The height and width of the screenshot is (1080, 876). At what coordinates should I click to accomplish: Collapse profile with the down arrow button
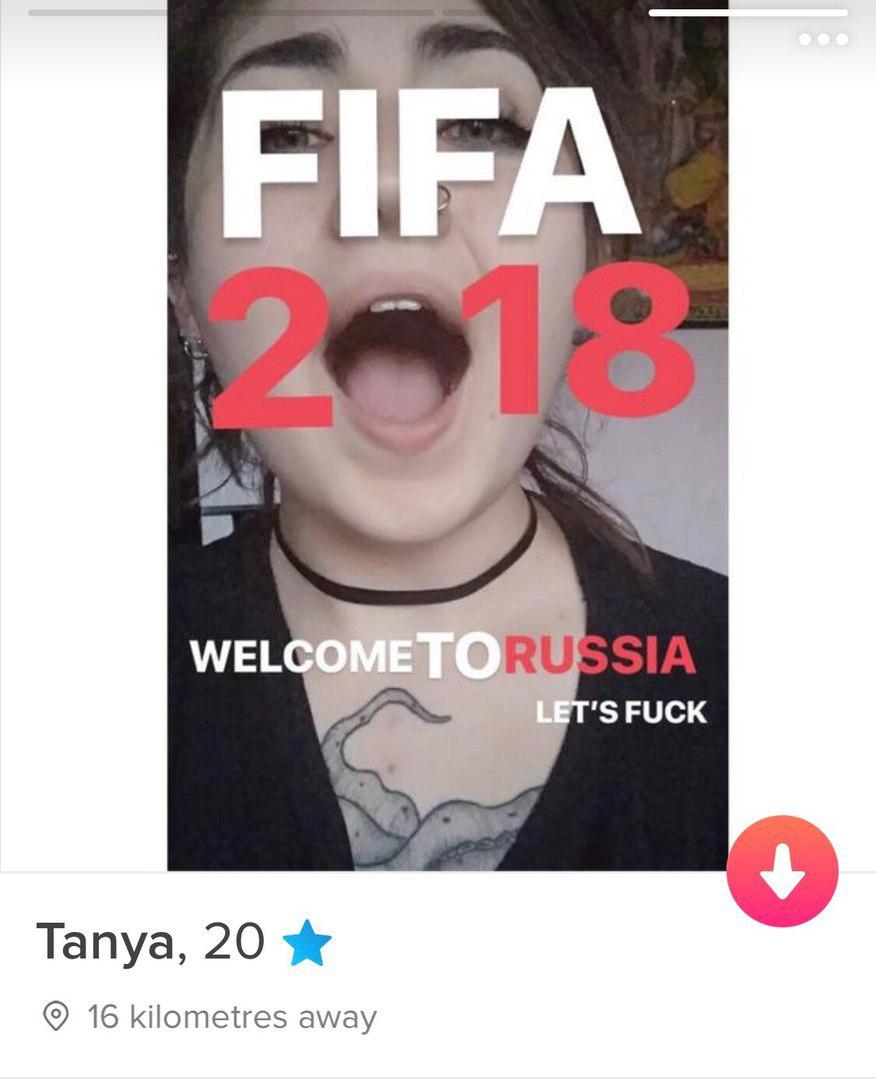click(x=782, y=871)
